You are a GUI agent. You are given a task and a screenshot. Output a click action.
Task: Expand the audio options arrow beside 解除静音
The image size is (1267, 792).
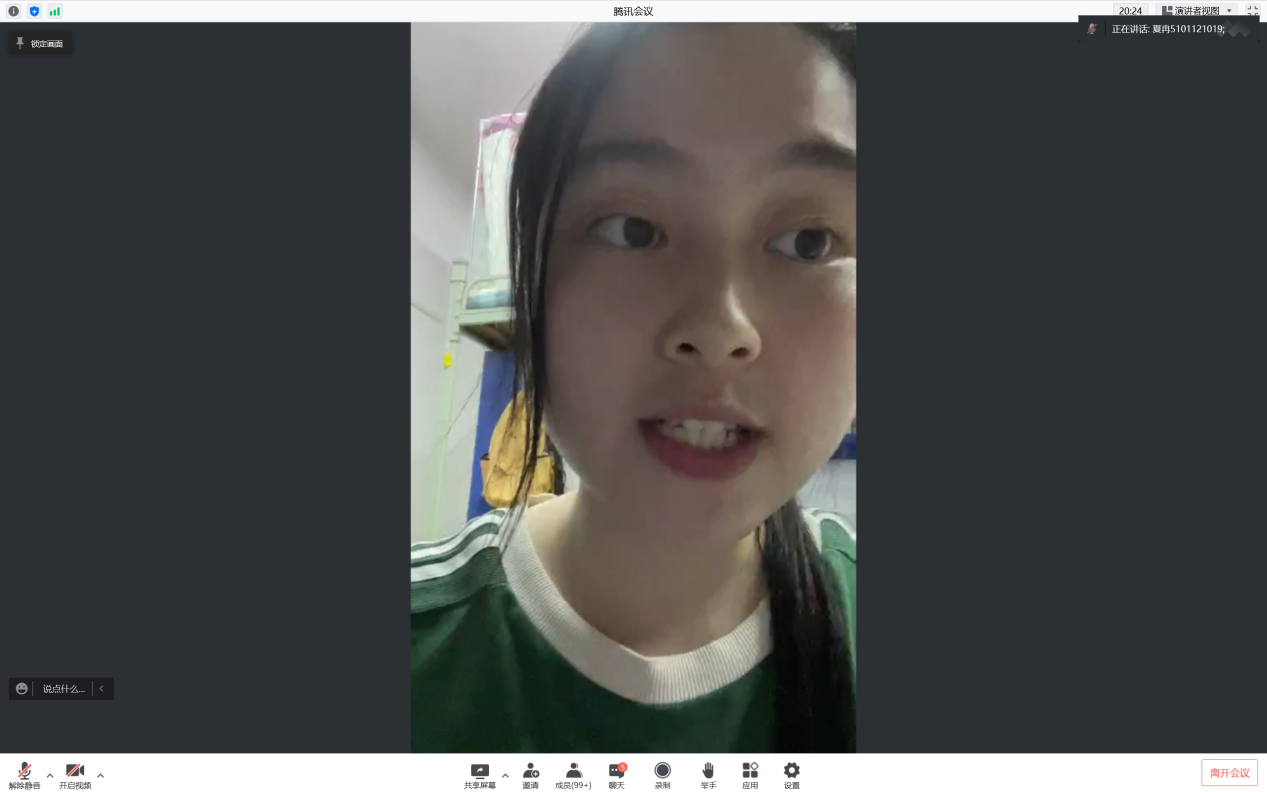pyautogui.click(x=50, y=775)
